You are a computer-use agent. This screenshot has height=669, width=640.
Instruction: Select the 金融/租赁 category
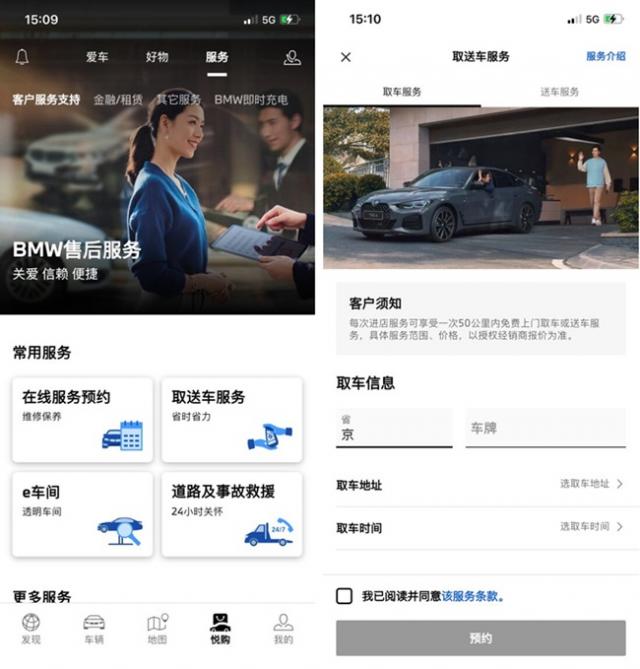[x=118, y=100]
